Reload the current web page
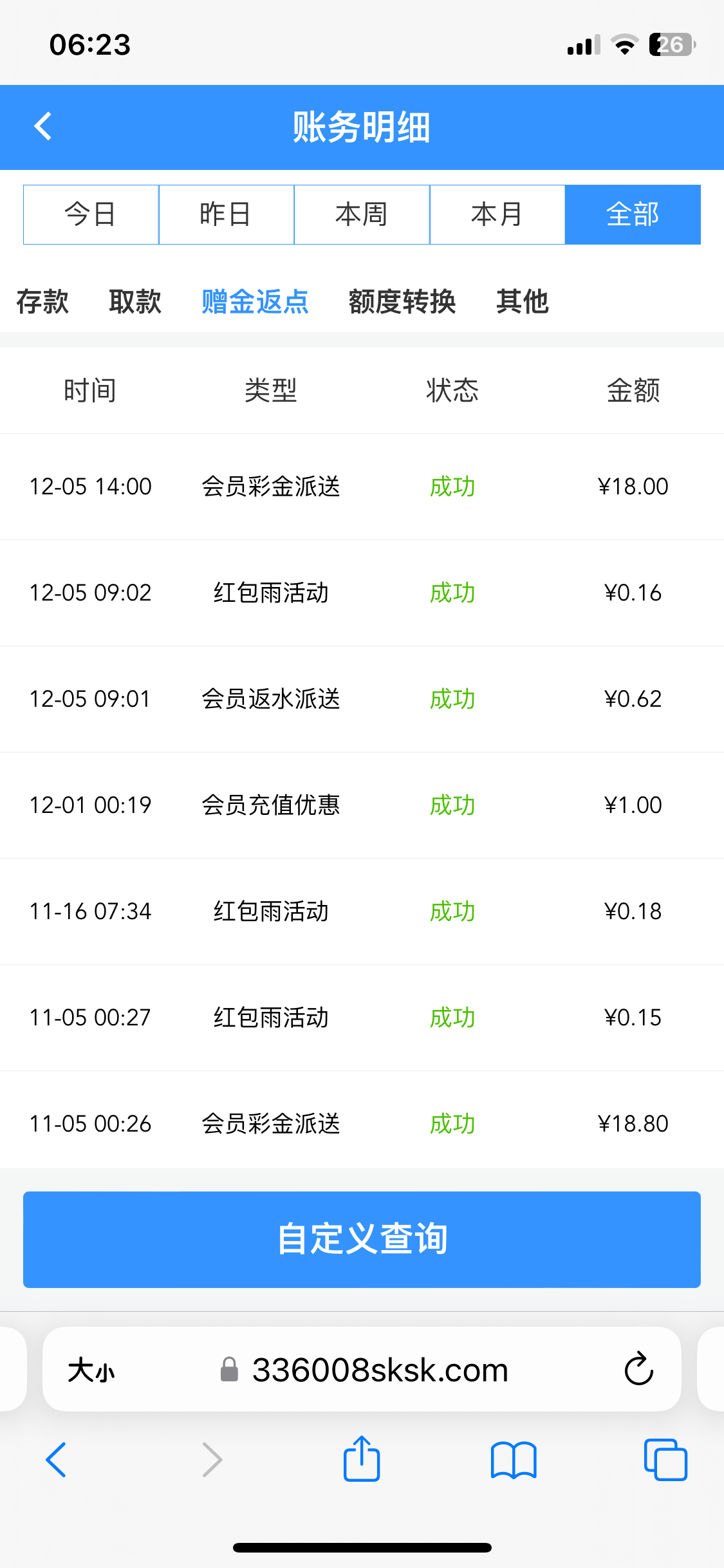The width and height of the screenshot is (724, 1568). [x=638, y=1369]
